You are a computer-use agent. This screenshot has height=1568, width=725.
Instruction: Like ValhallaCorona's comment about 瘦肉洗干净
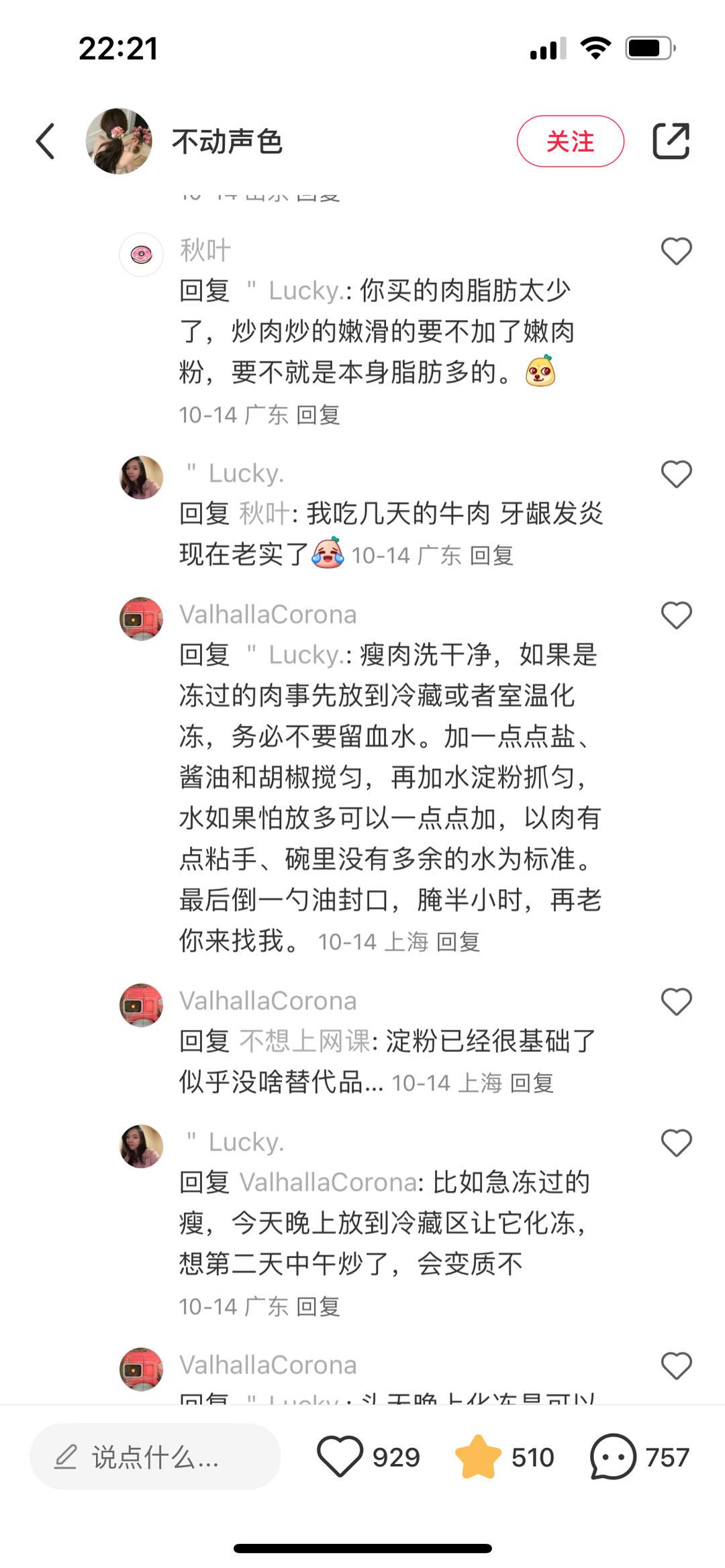pos(676,615)
